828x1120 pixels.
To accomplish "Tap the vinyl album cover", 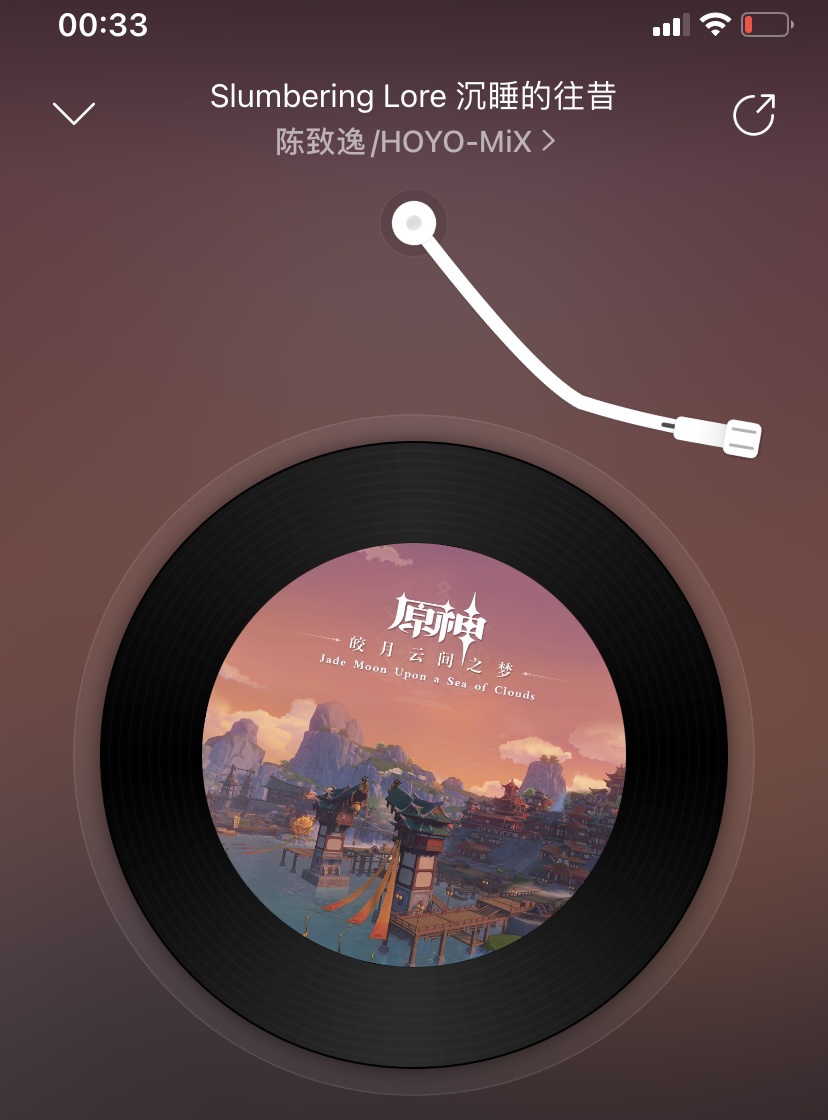I will click(414, 754).
